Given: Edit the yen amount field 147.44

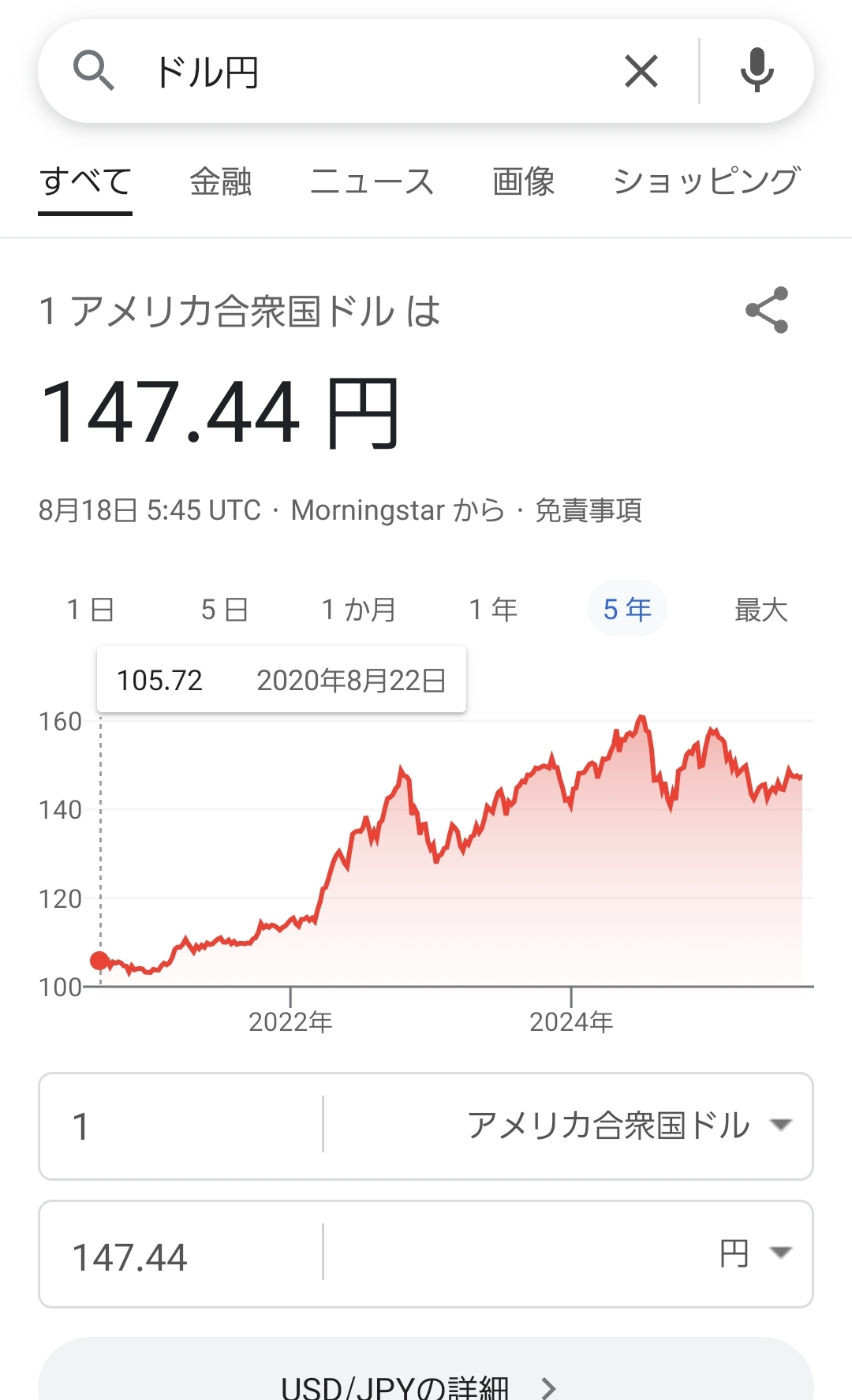Looking at the screenshot, I should [181, 1254].
